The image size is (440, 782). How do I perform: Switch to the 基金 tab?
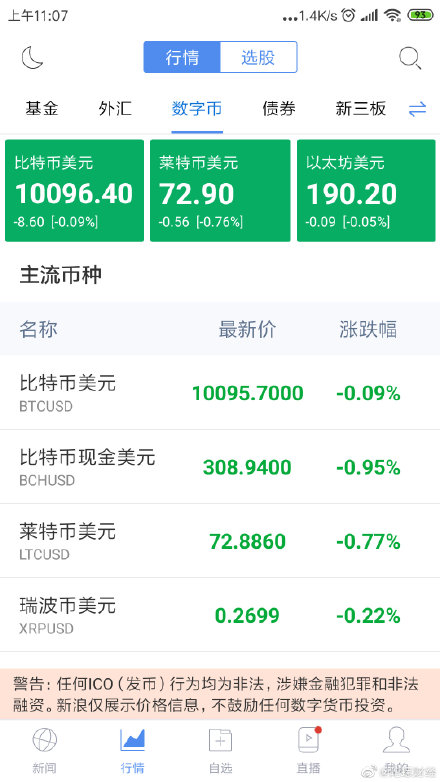coord(42,108)
